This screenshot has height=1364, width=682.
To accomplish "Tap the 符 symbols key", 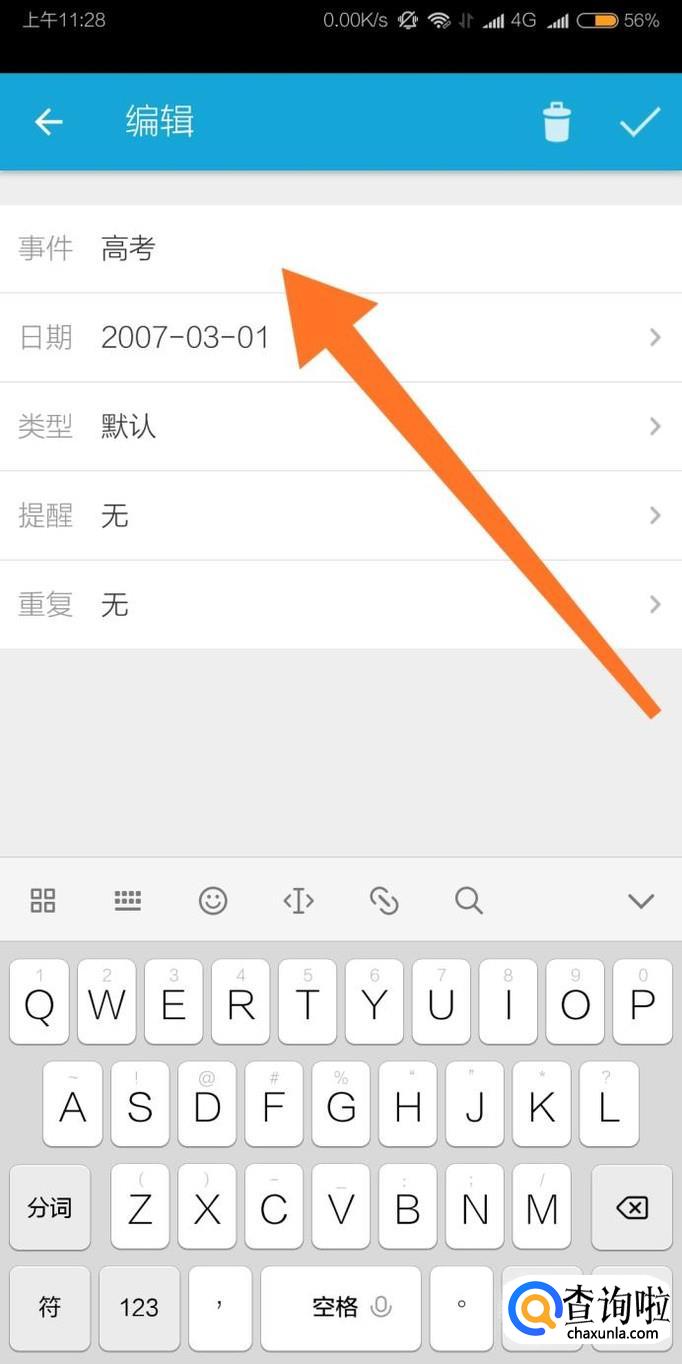I will coord(49,1307).
